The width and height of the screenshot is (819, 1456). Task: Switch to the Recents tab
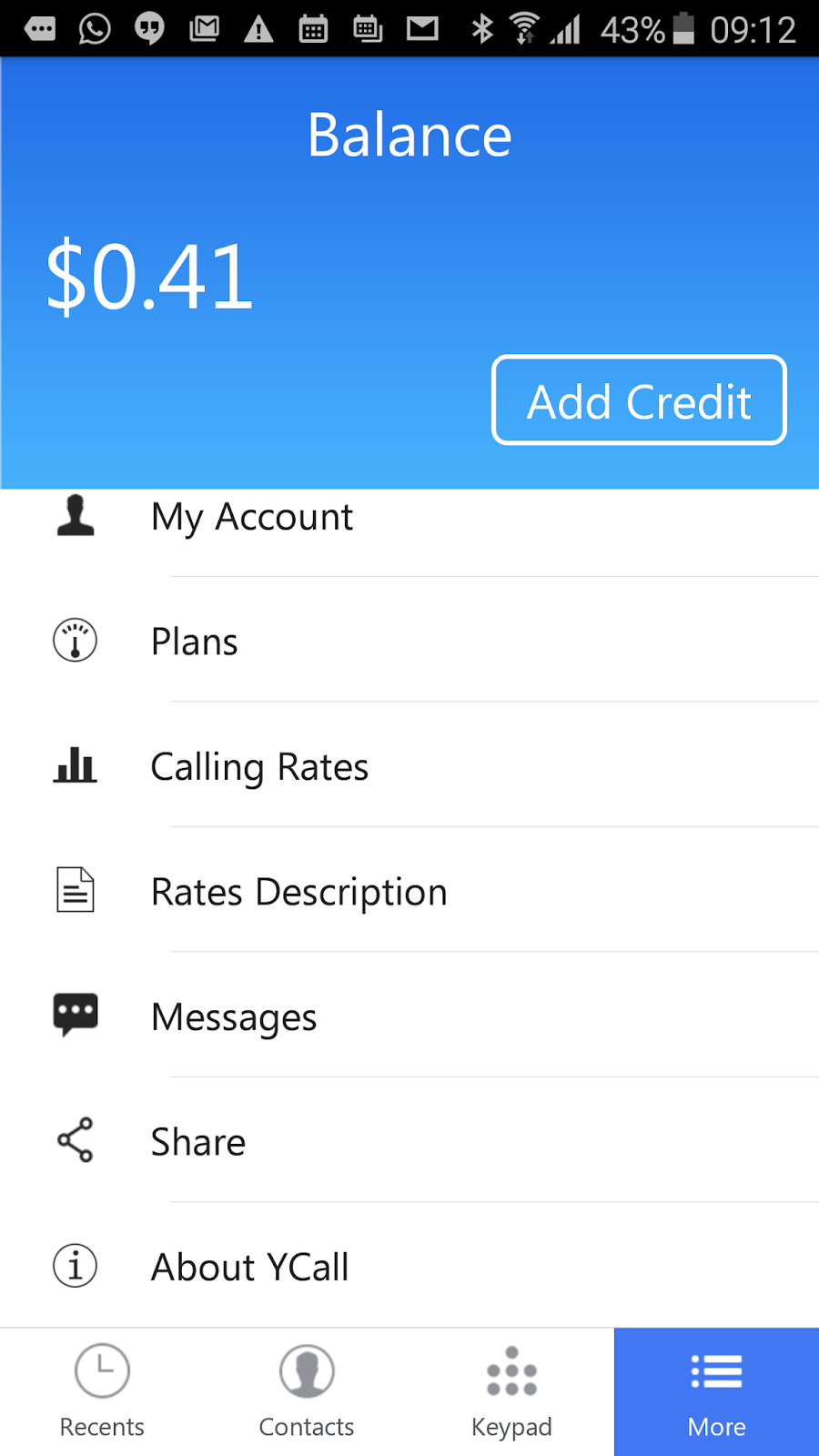pos(102,1392)
